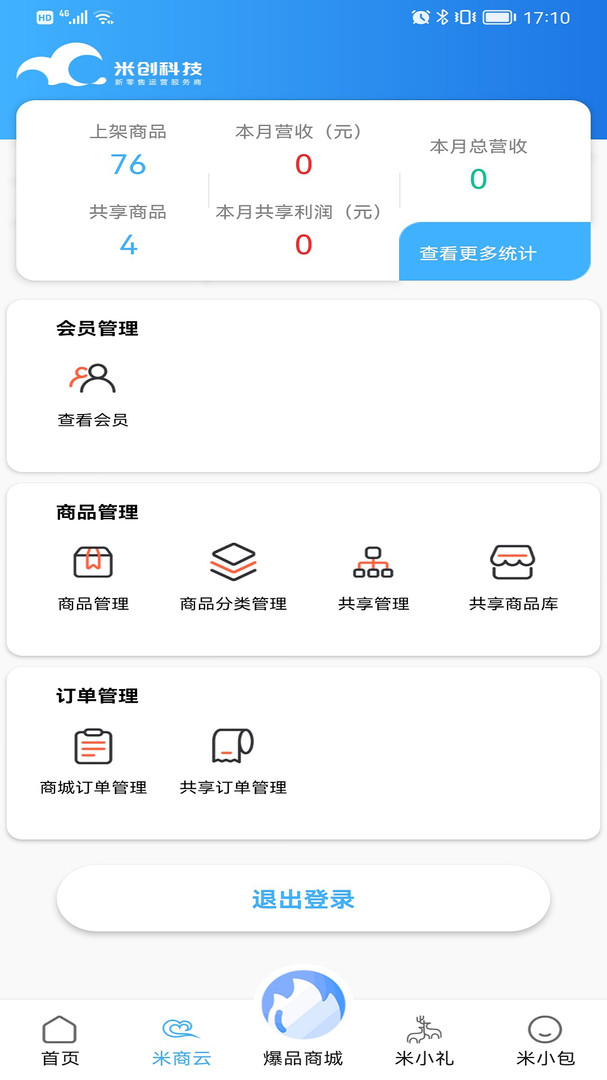Screen dimensions: 607x1080
Task: Switch to the 首页 tab
Action: click(x=60, y=1041)
